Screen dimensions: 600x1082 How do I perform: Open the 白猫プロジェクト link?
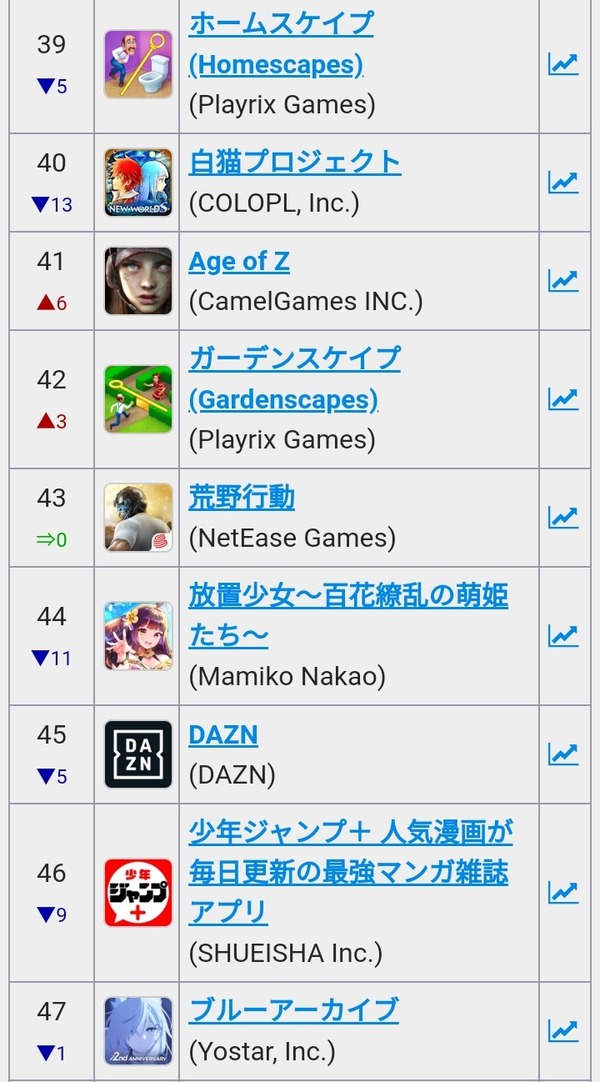point(294,163)
